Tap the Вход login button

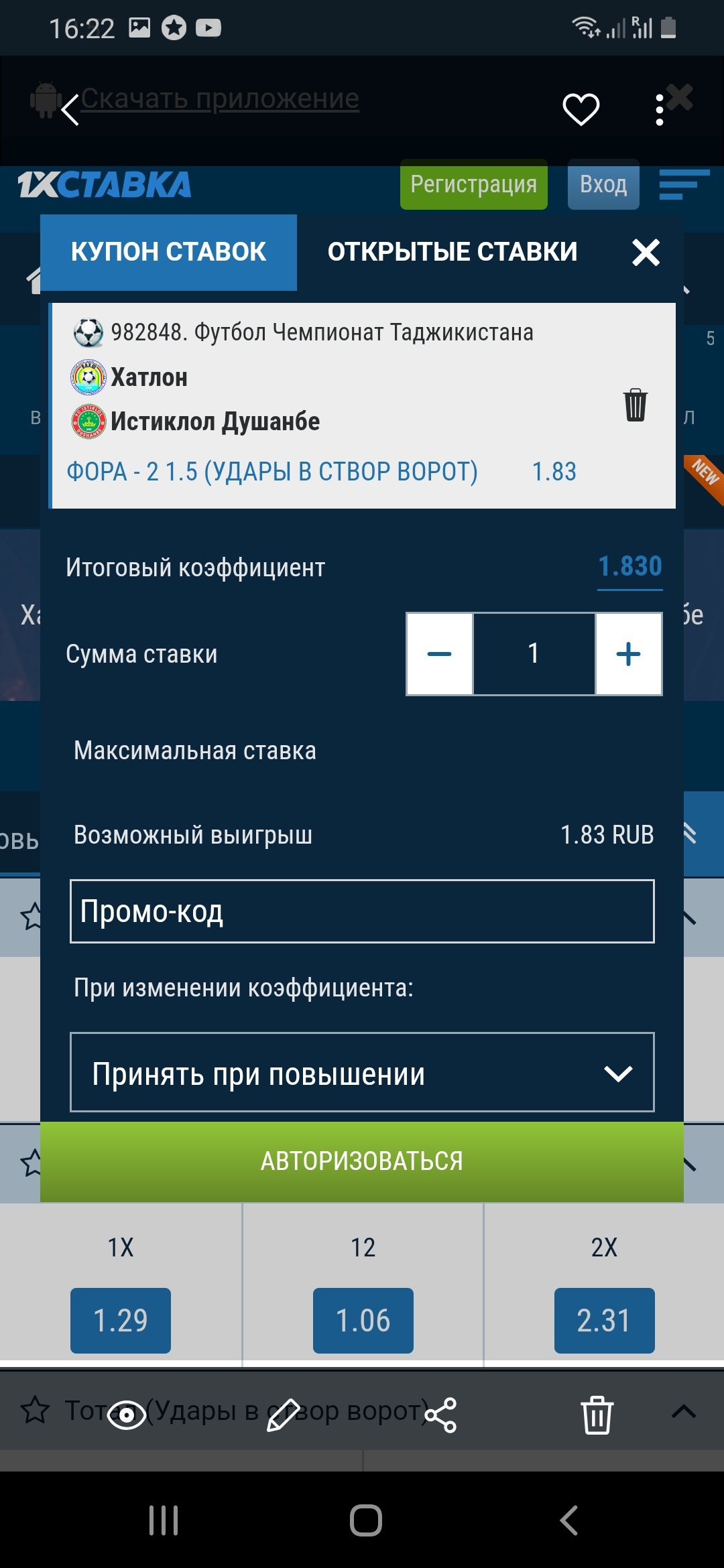(603, 184)
